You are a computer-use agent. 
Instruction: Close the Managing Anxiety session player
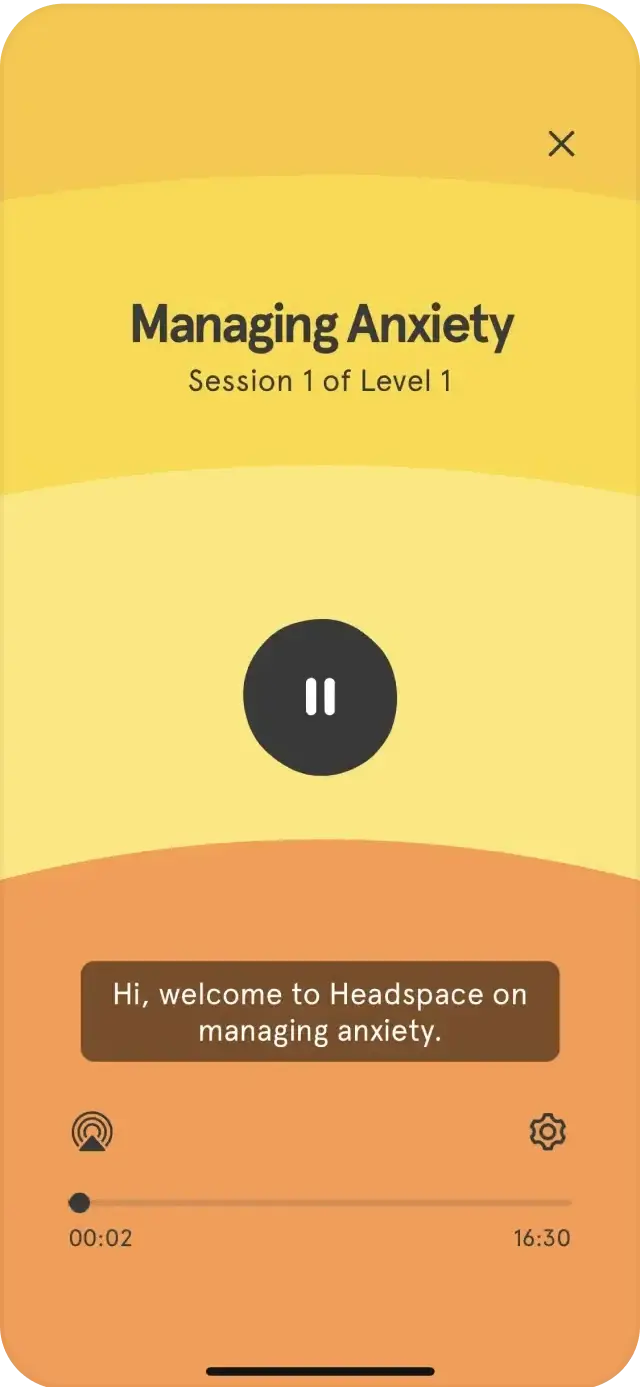click(x=561, y=144)
